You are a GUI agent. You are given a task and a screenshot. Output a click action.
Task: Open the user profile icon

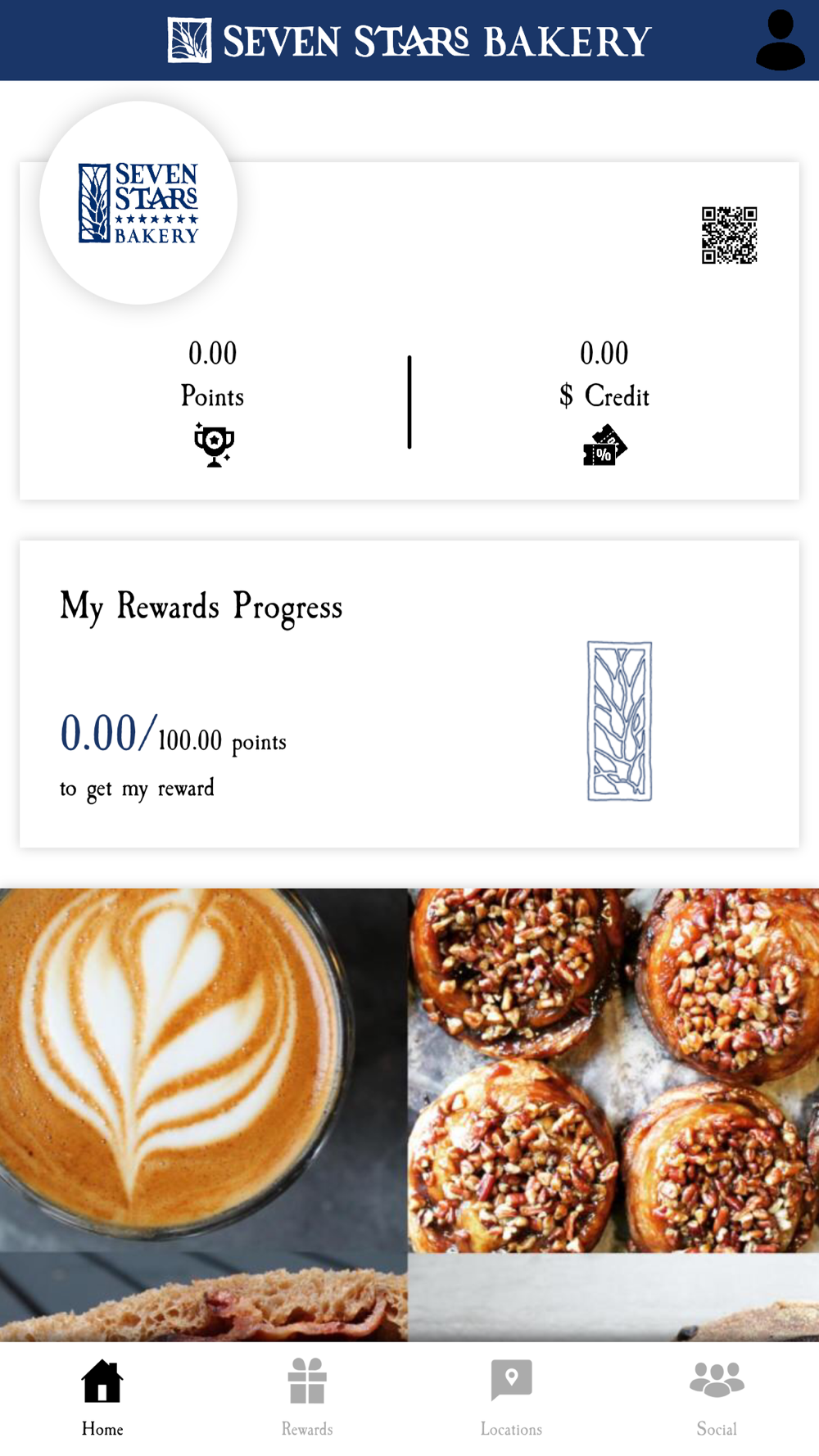tap(780, 40)
